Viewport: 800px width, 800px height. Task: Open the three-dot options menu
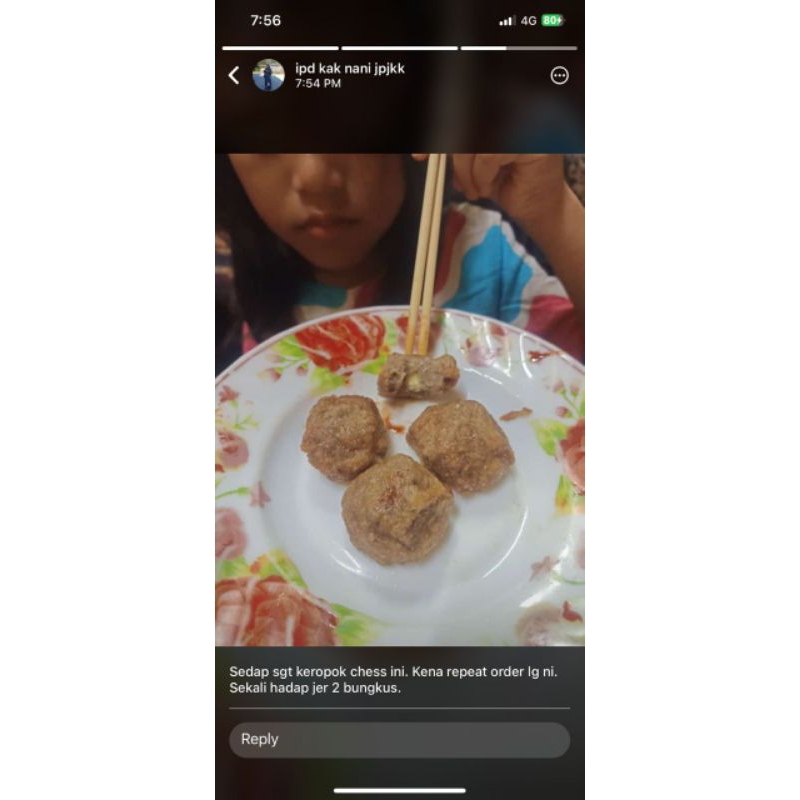tap(559, 76)
